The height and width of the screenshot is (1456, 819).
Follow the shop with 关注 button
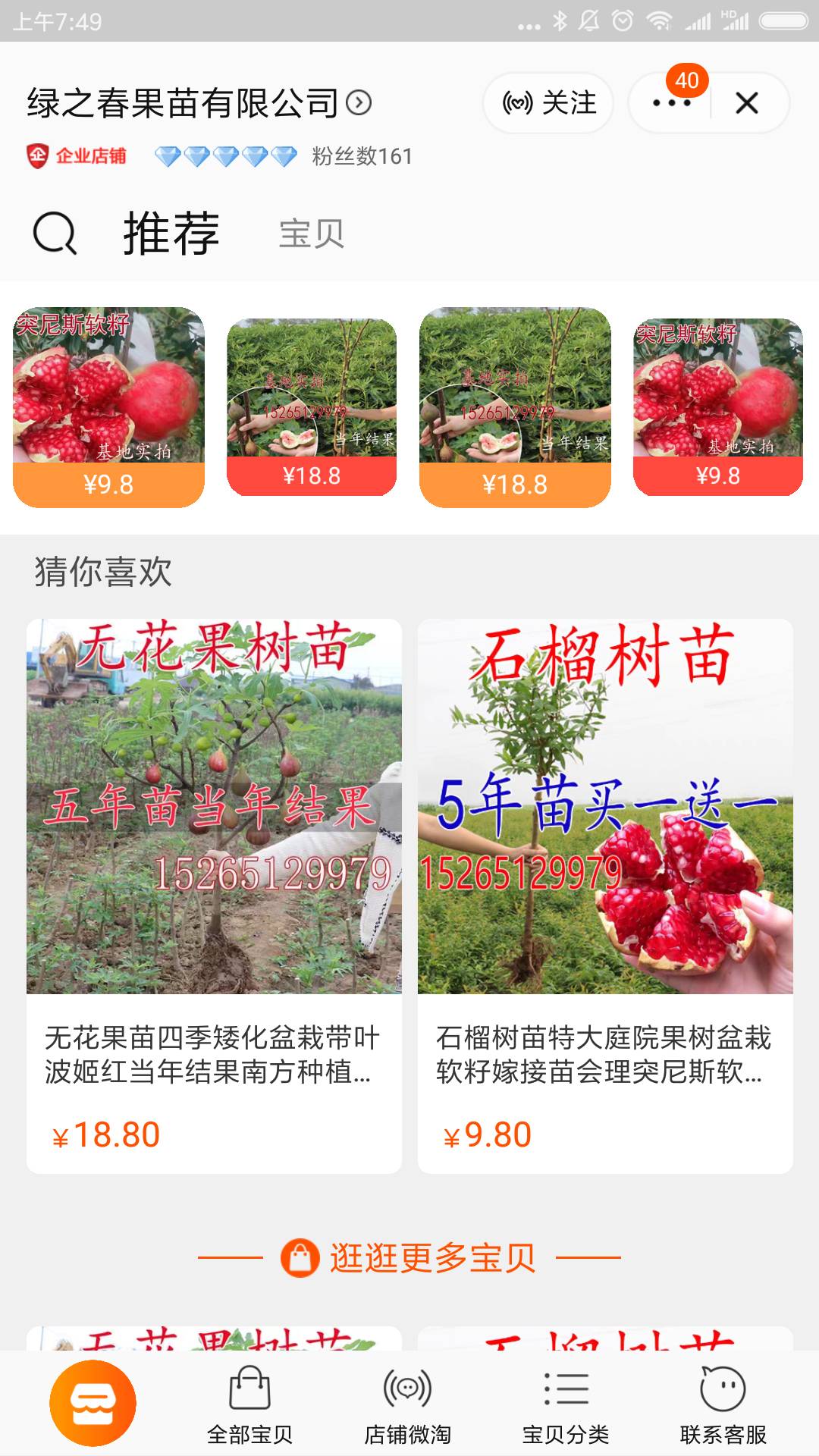coord(548,102)
